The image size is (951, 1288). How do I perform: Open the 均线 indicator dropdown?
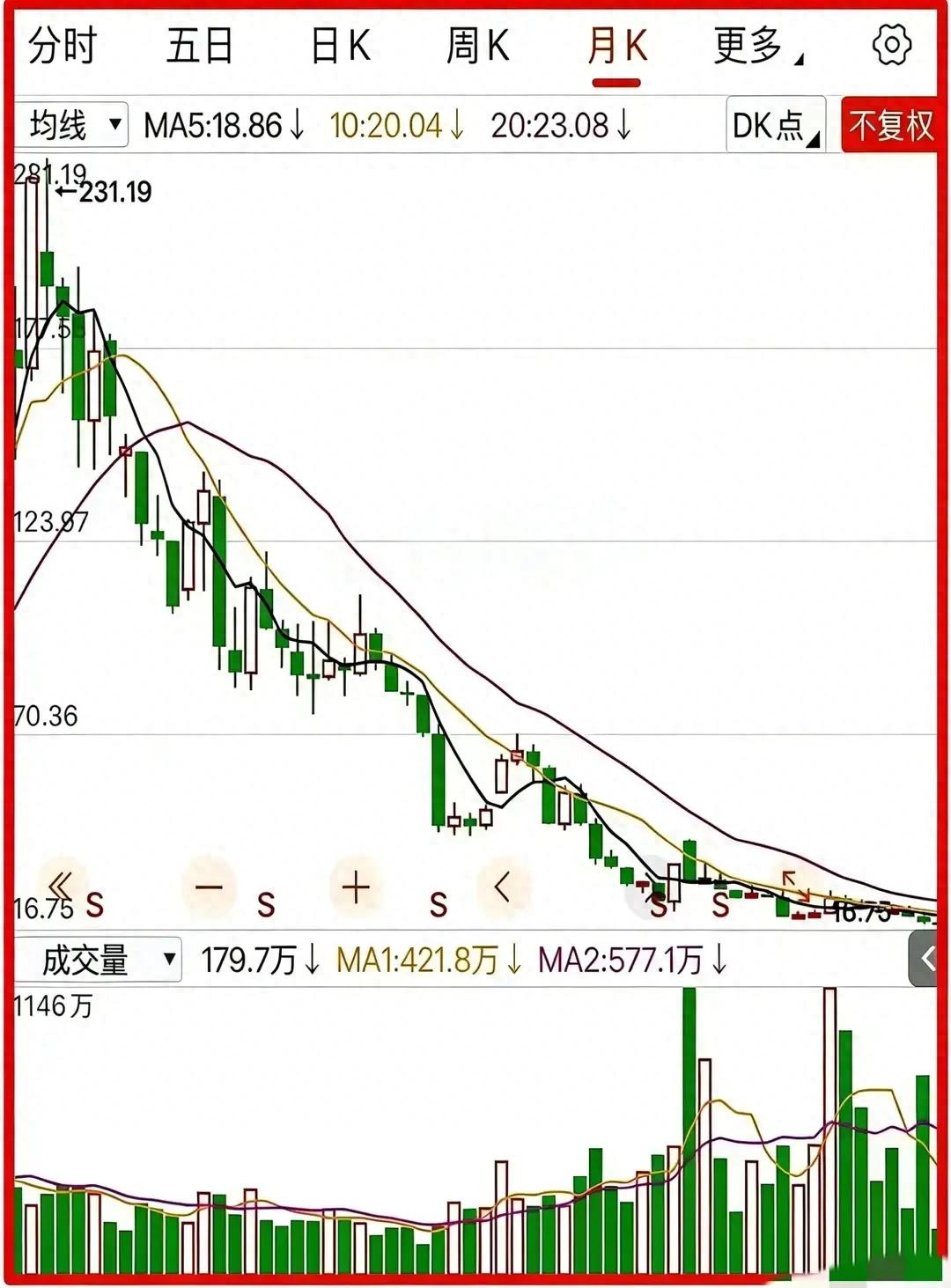coord(72,125)
